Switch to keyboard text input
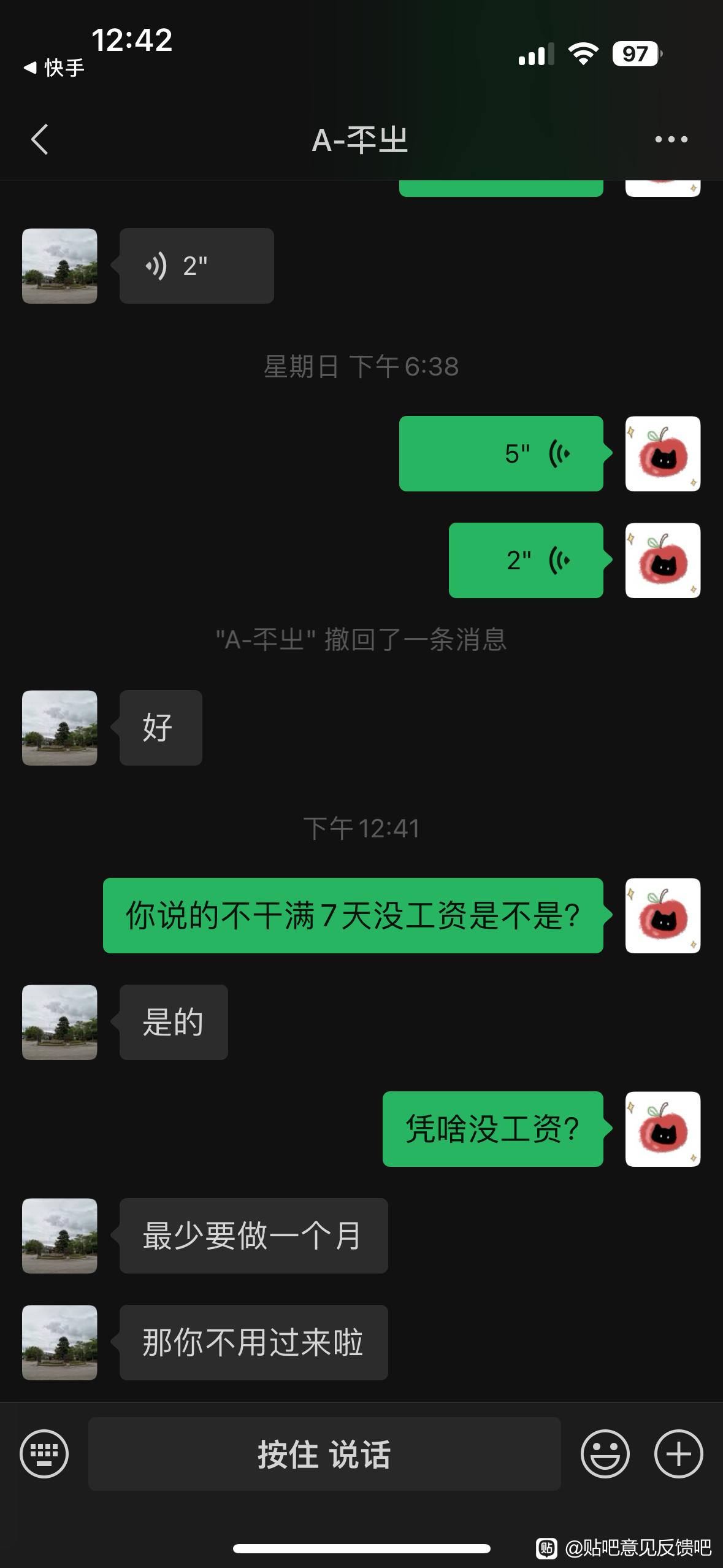The height and width of the screenshot is (1568, 723). (x=44, y=1453)
